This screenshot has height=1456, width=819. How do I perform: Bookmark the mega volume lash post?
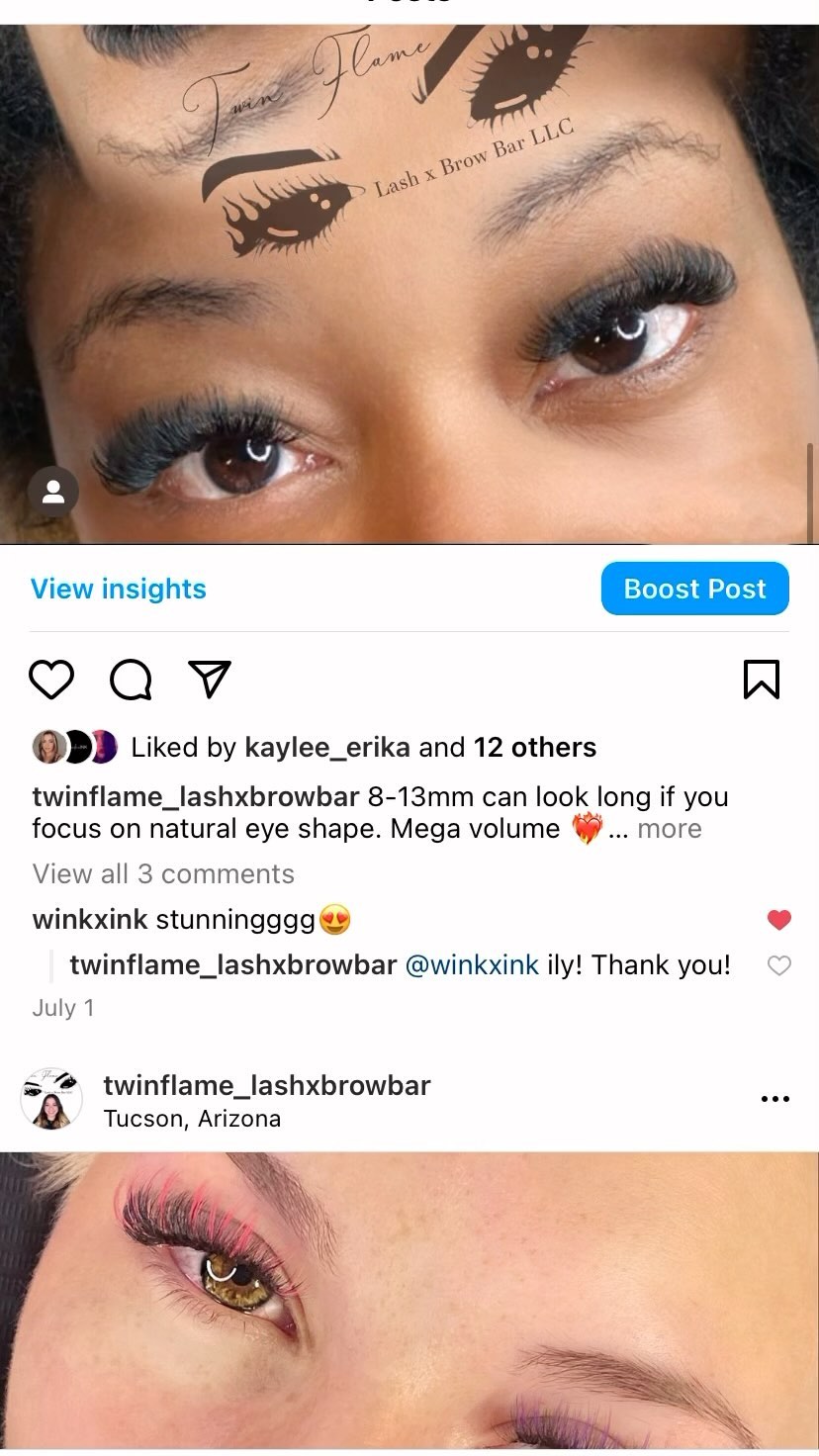point(761,680)
